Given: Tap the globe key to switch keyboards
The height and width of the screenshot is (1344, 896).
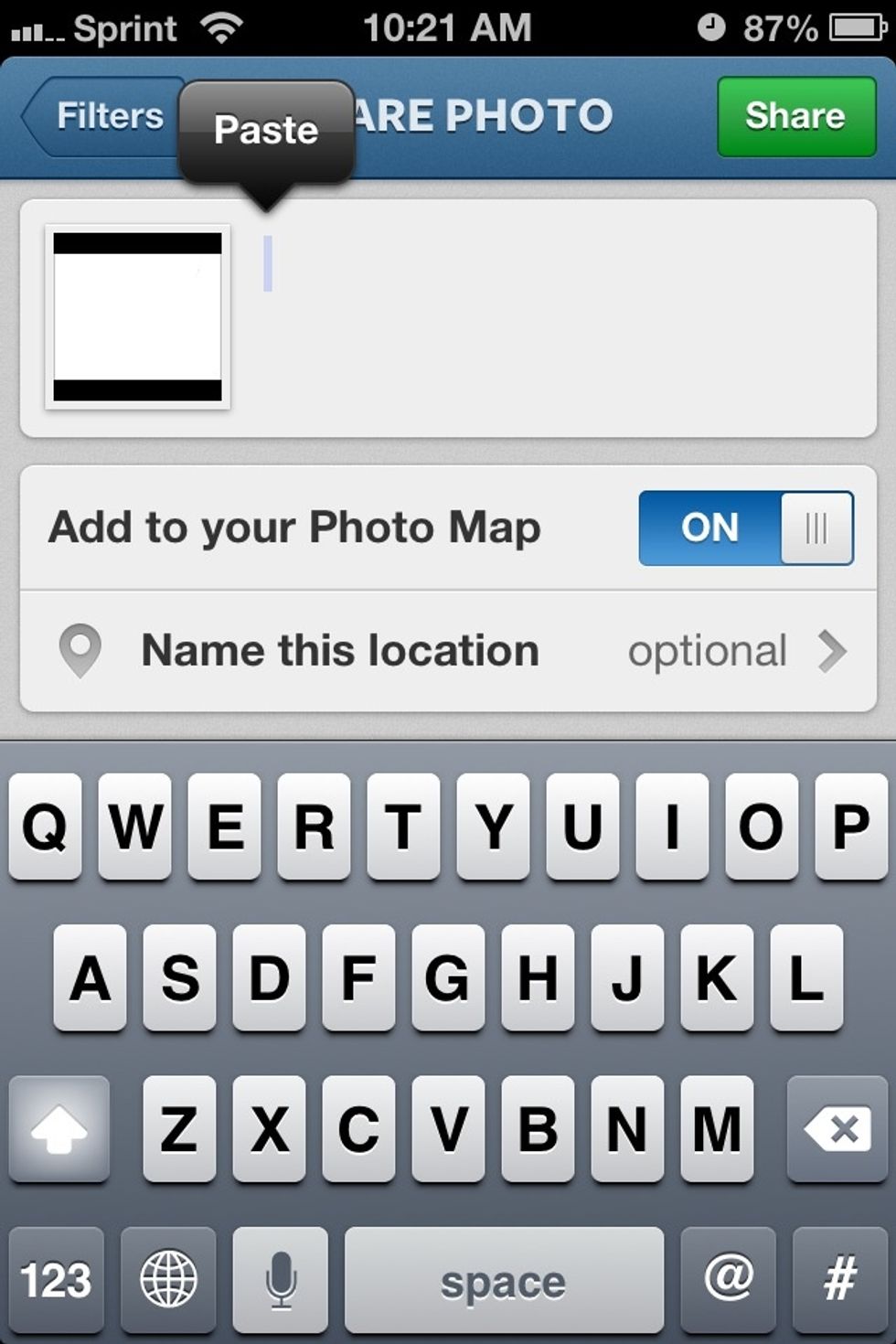Looking at the screenshot, I should tap(169, 1279).
